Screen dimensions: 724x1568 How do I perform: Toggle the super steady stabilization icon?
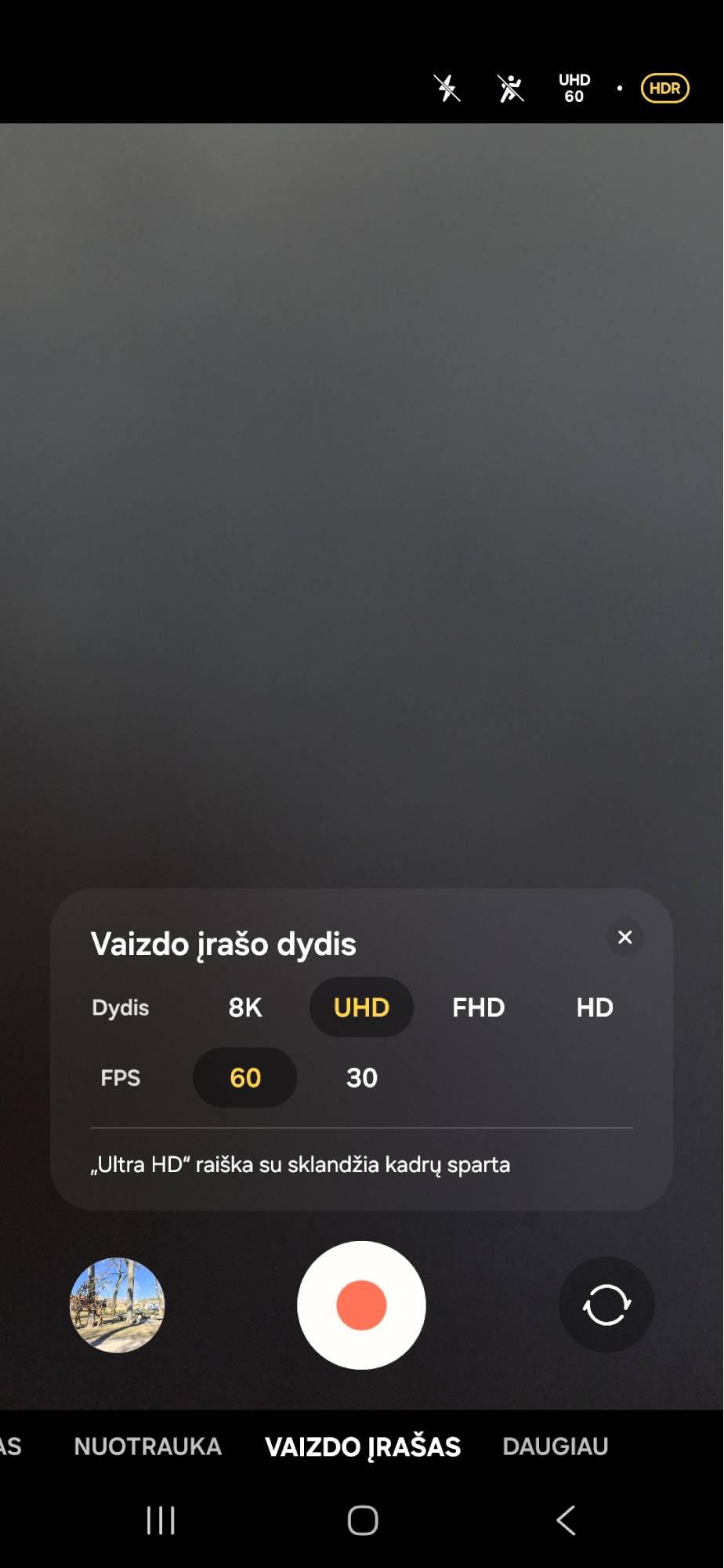point(510,88)
